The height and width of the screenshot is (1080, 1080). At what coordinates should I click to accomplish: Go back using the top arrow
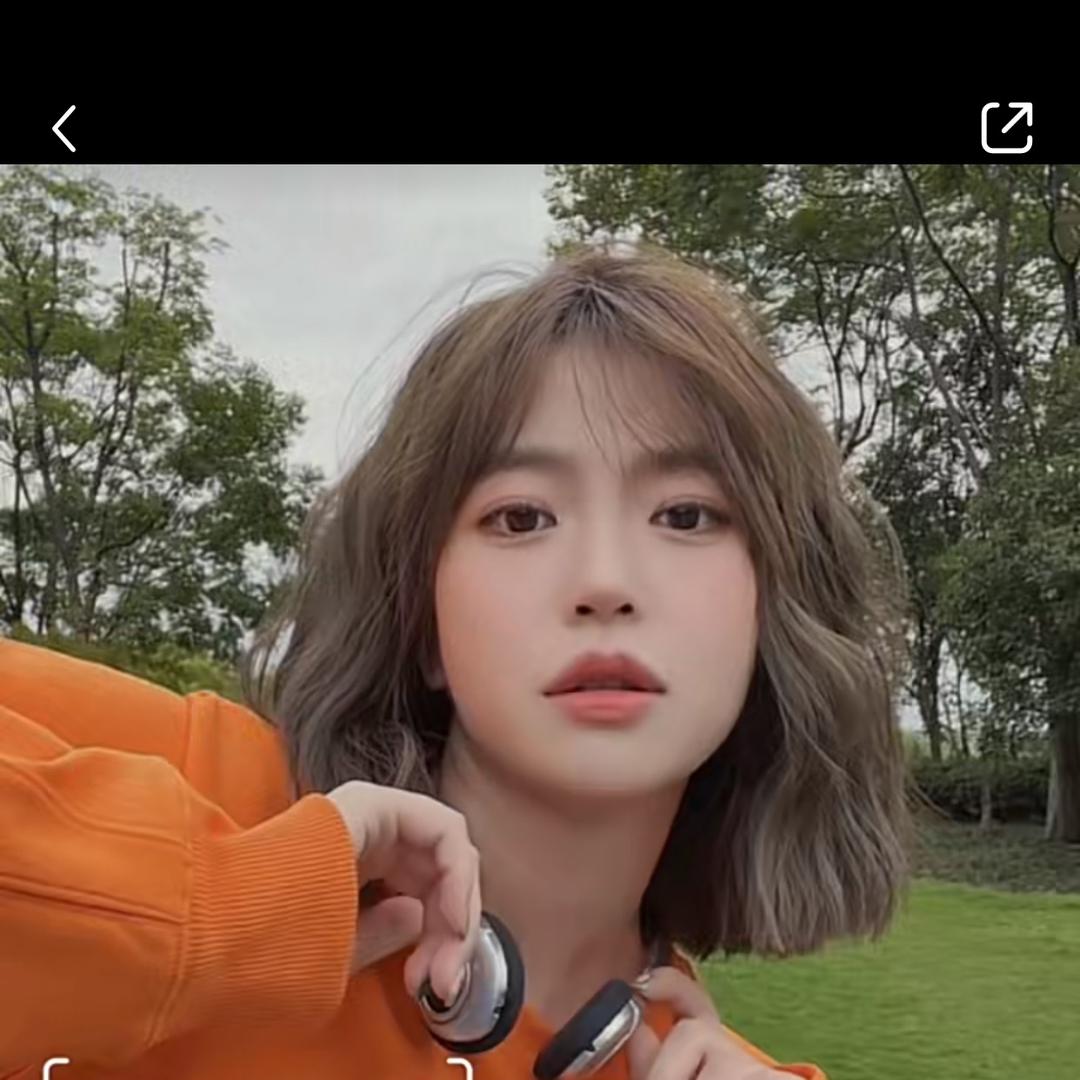[64, 129]
